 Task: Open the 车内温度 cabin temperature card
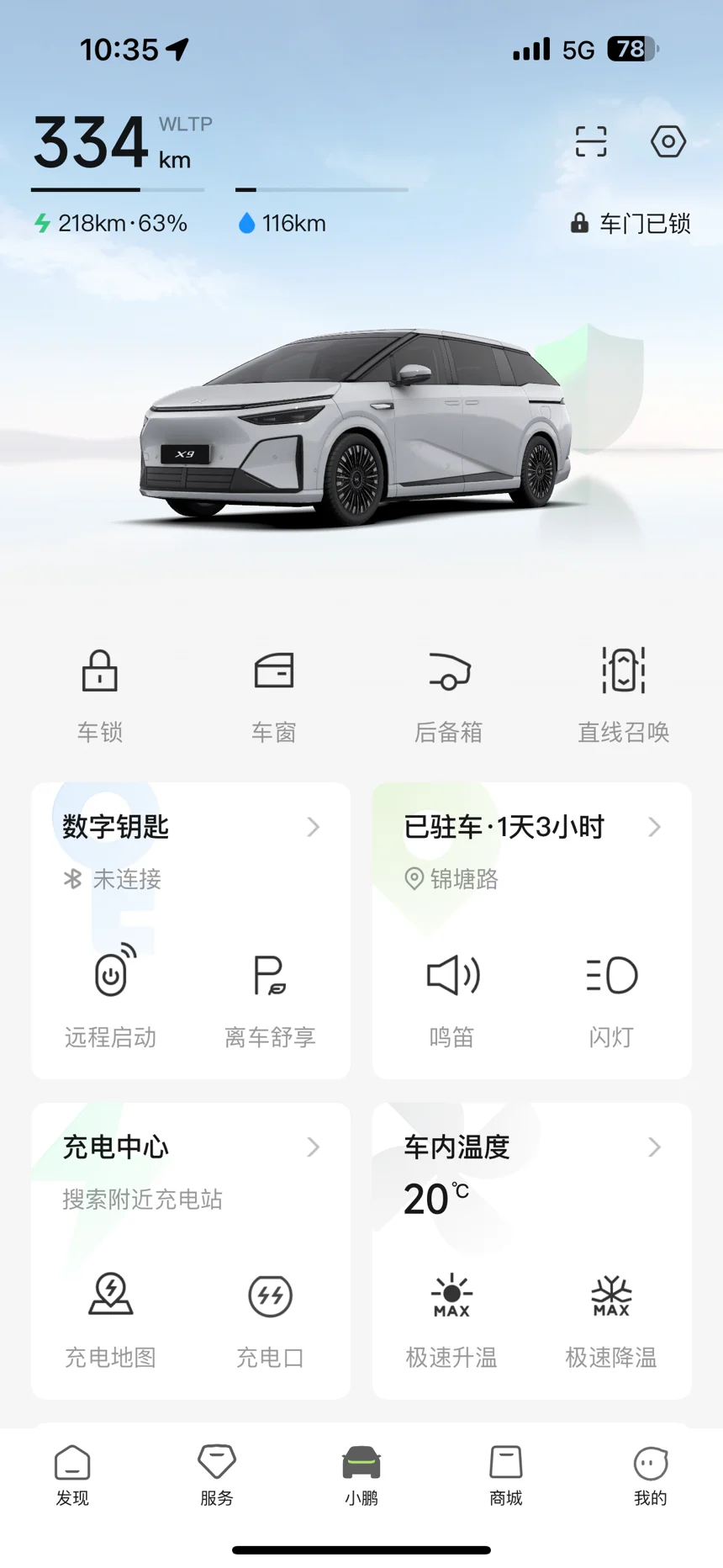click(531, 1147)
